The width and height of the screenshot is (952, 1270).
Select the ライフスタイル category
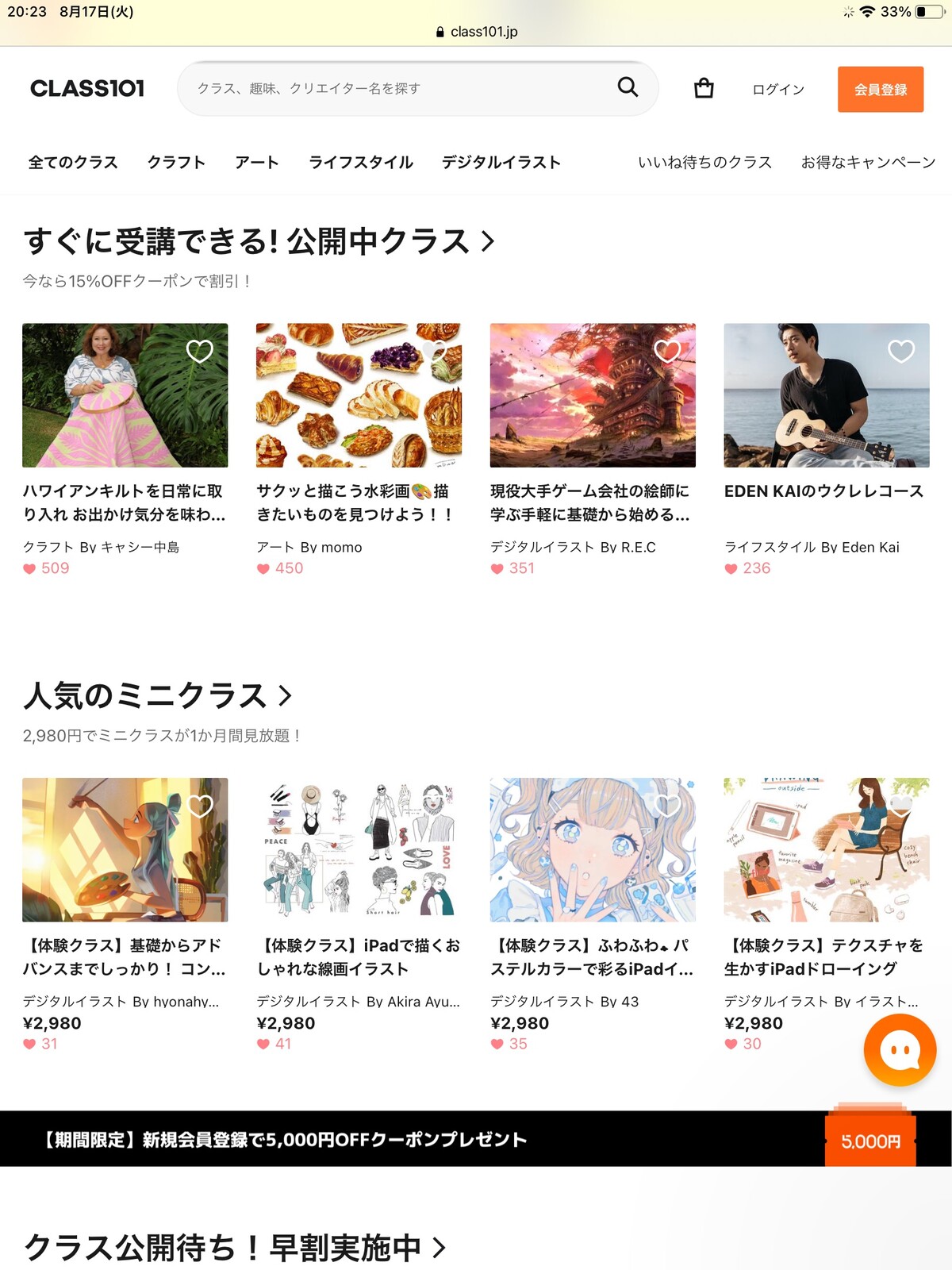[x=361, y=163]
